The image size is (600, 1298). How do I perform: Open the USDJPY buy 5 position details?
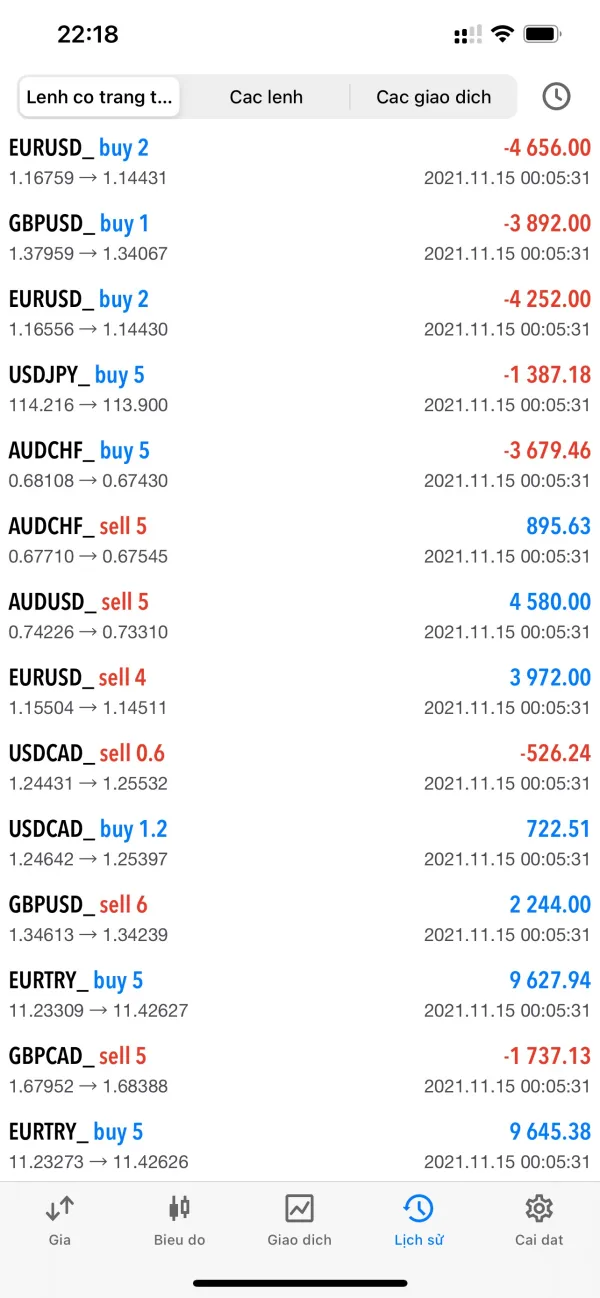tap(300, 389)
